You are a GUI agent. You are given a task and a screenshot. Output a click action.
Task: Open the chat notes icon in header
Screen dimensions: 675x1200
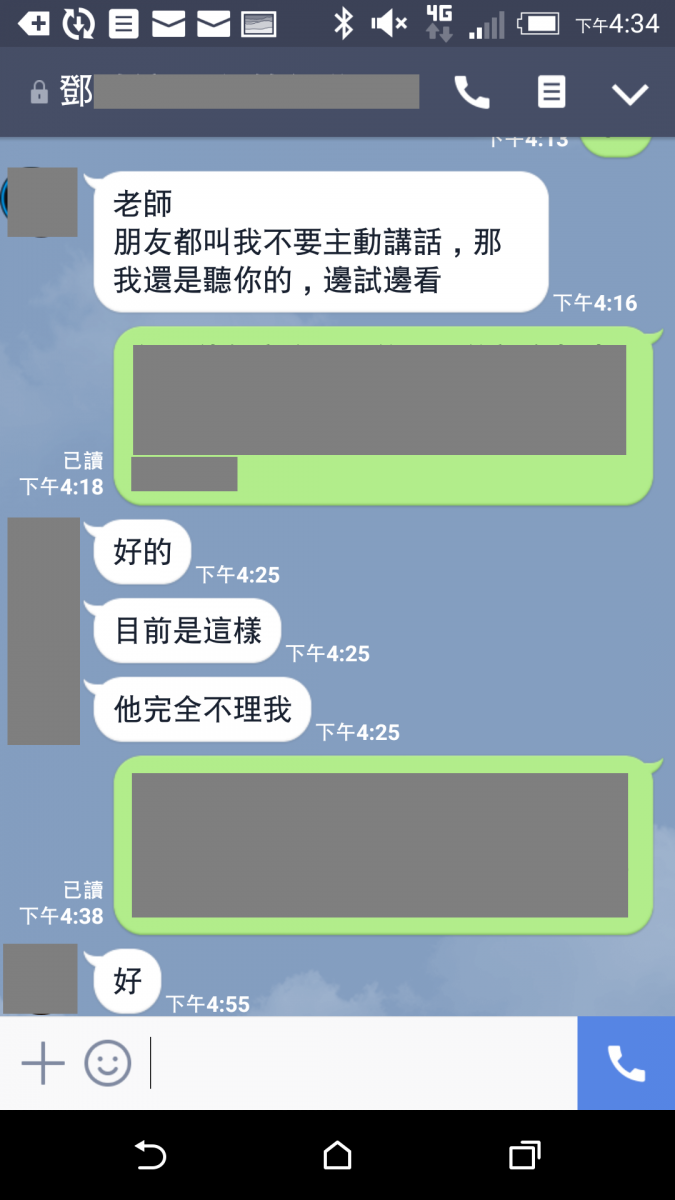[x=551, y=93]
